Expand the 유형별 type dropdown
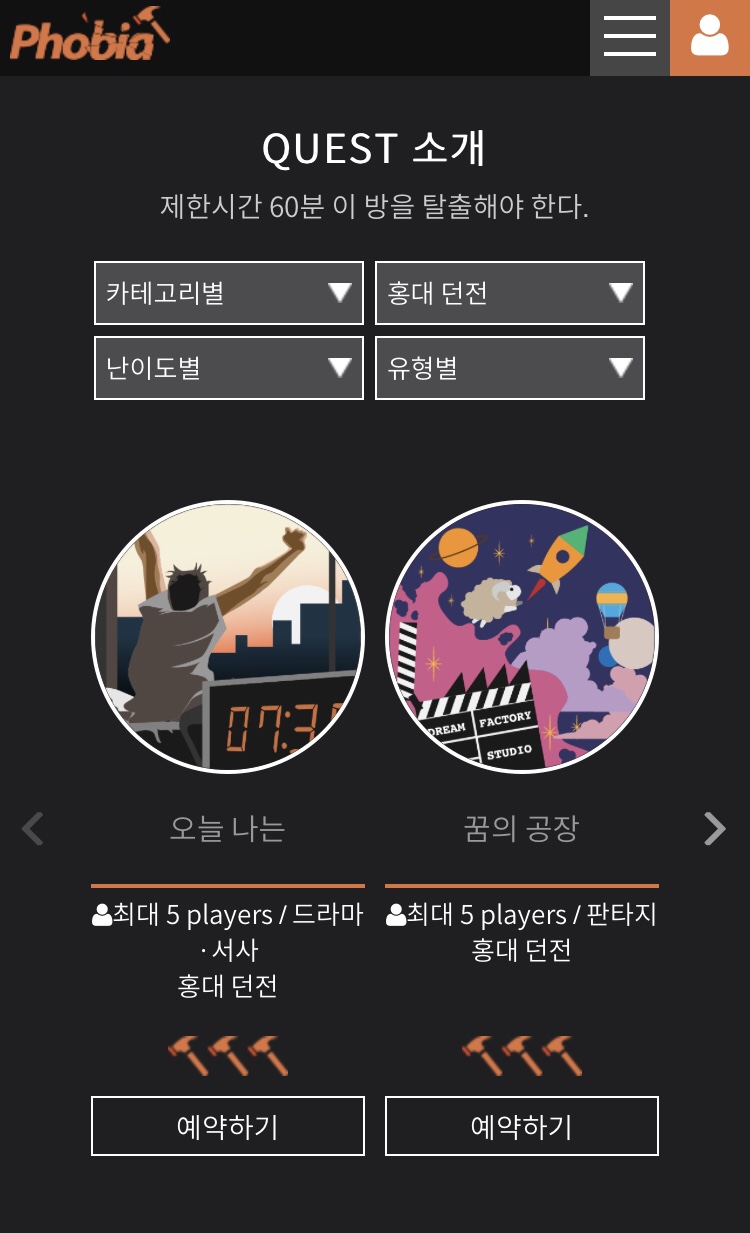Viewport: 750px width, 1233px height. (510, 368)
